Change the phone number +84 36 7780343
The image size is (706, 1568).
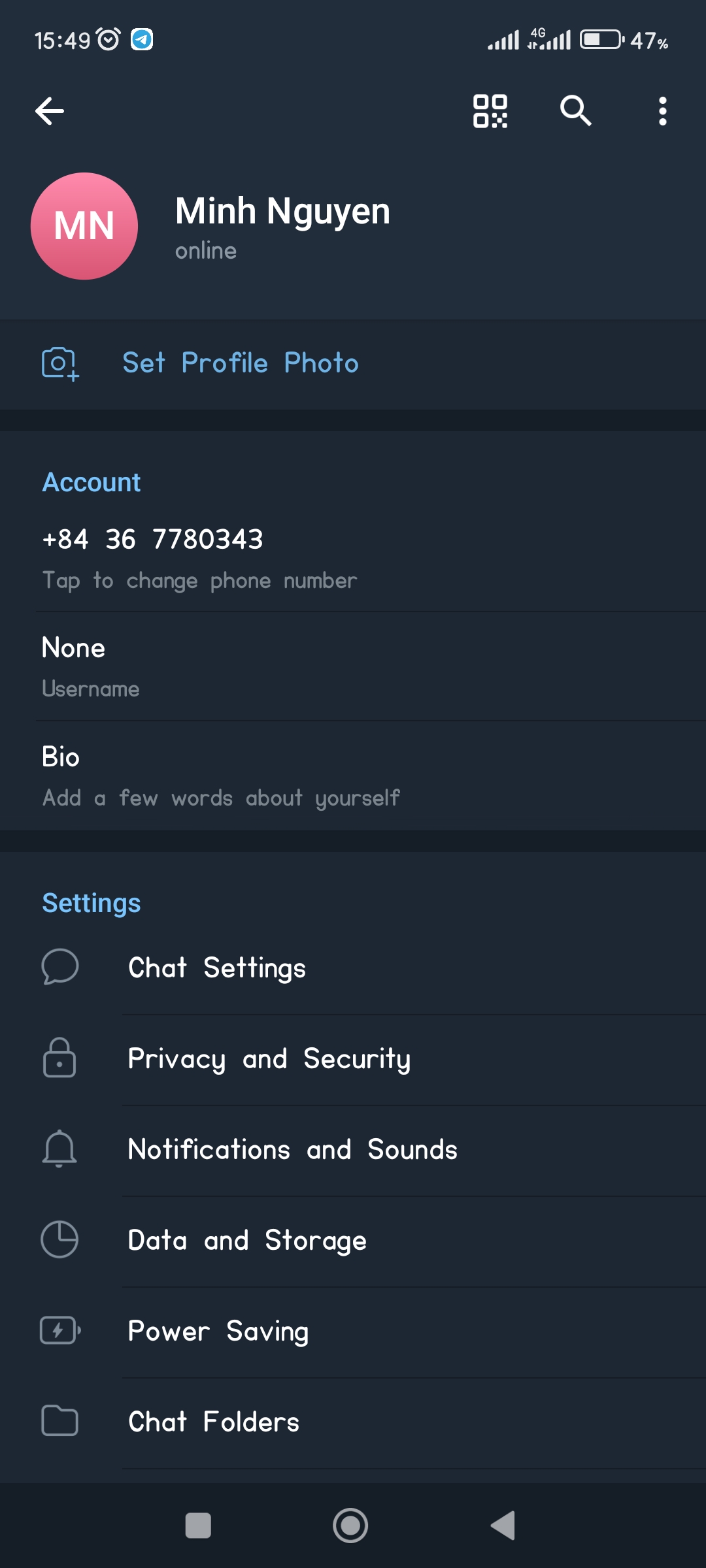coord(353,557)
